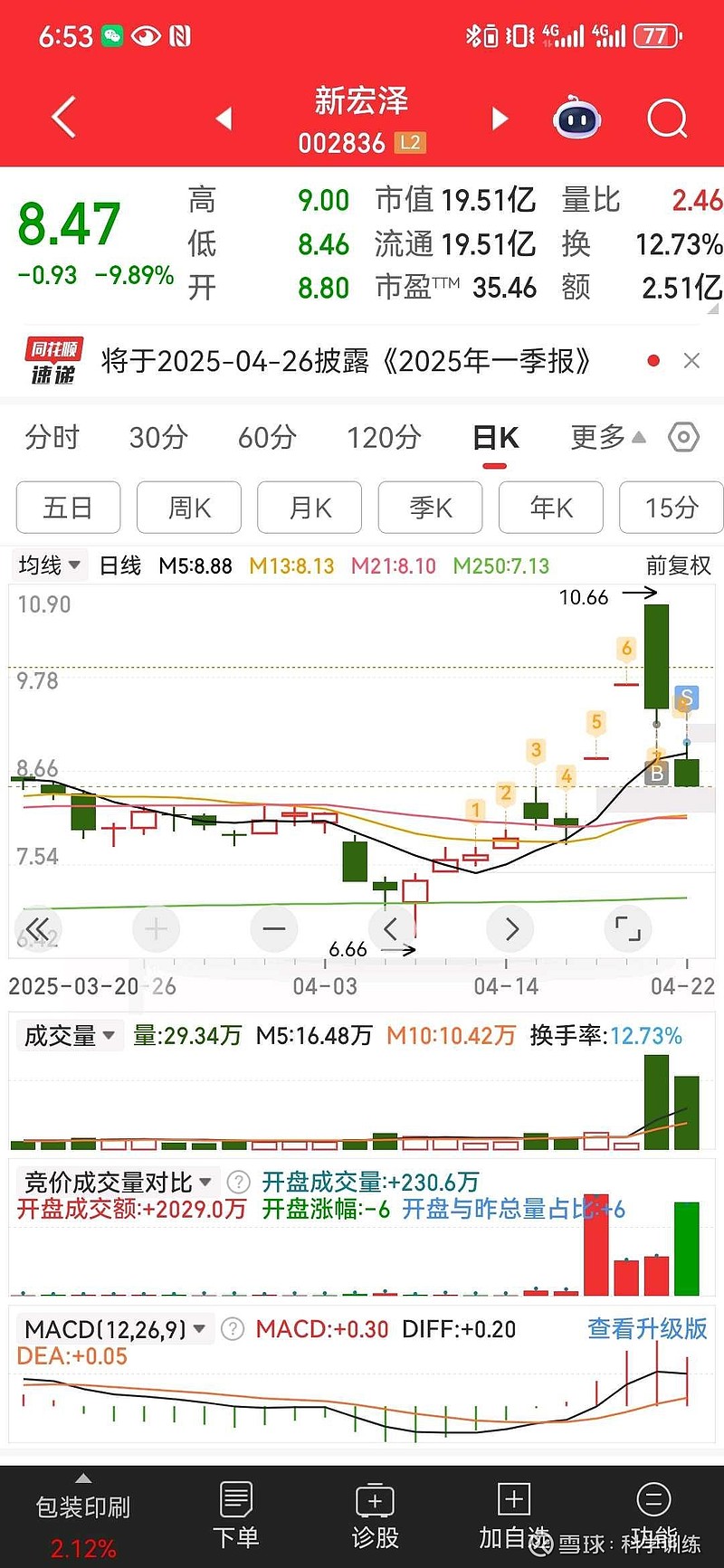724x1568 pixels.
Task: Open the search magnifier
Action: pos(667,119)
